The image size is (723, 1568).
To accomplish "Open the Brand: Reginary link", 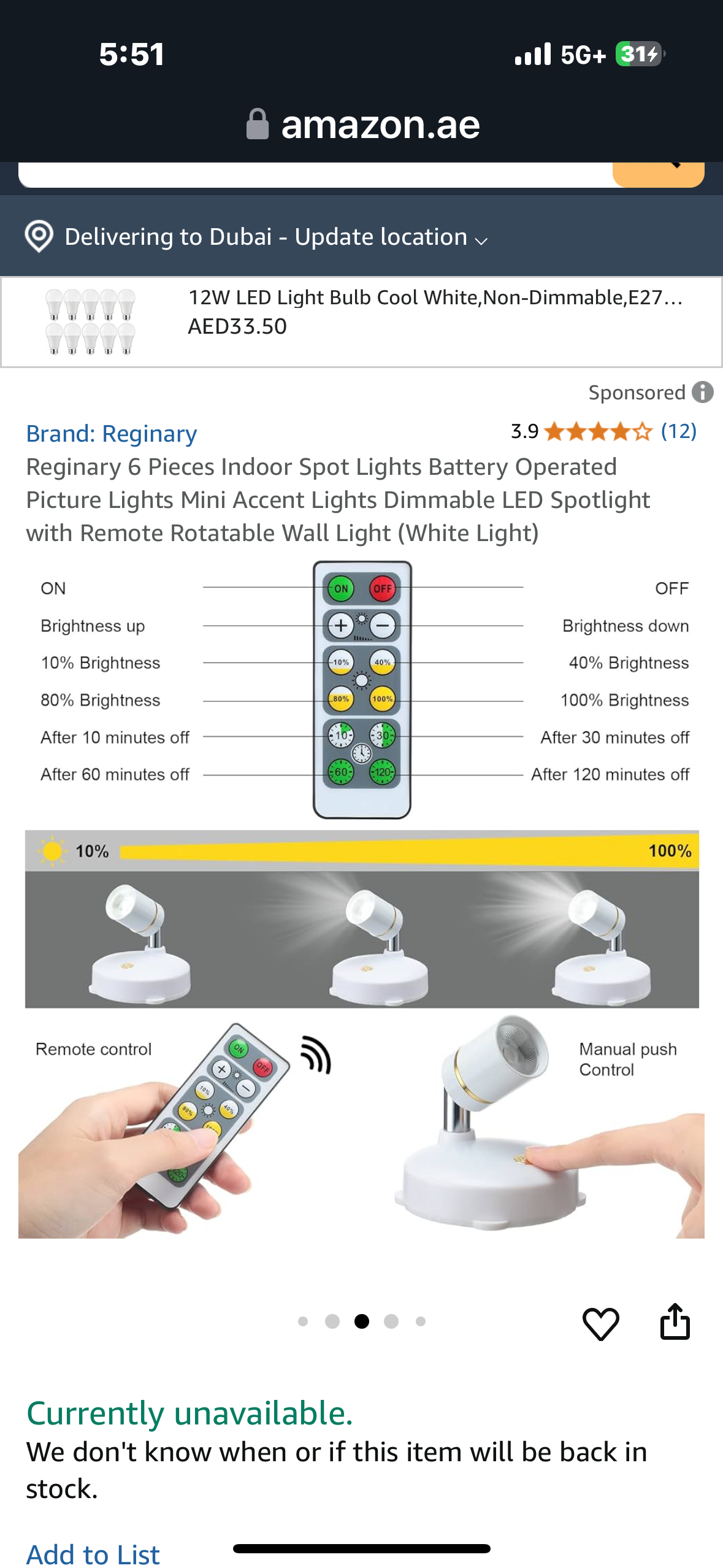I will point(111,434).
